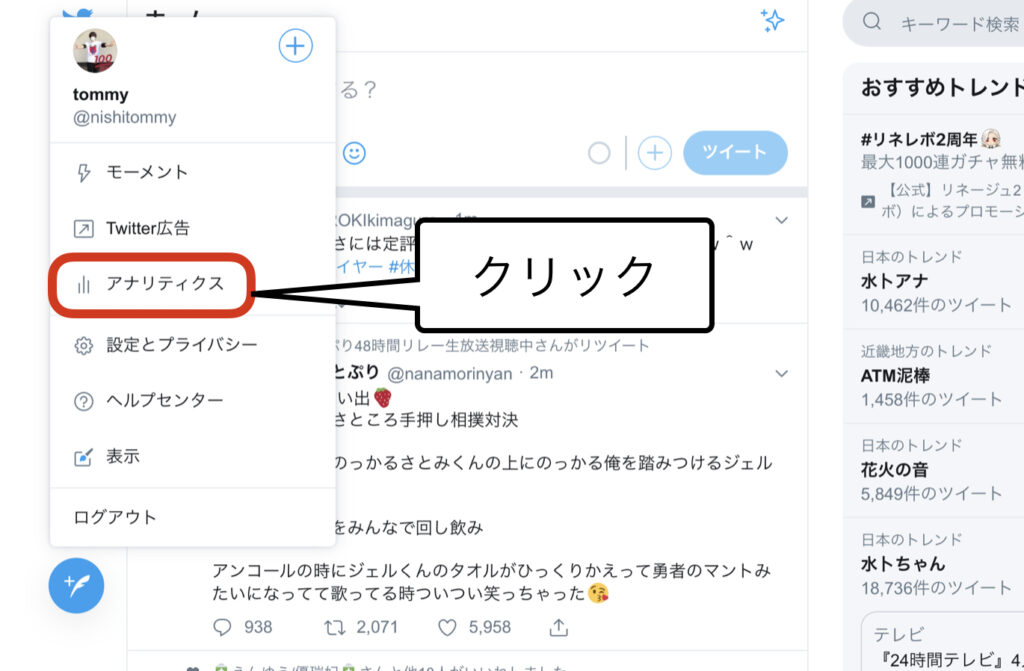Viewport: 1024px width, 671px height.
Task: Tap the キーワード検索 search box
Action: point(950,23)
